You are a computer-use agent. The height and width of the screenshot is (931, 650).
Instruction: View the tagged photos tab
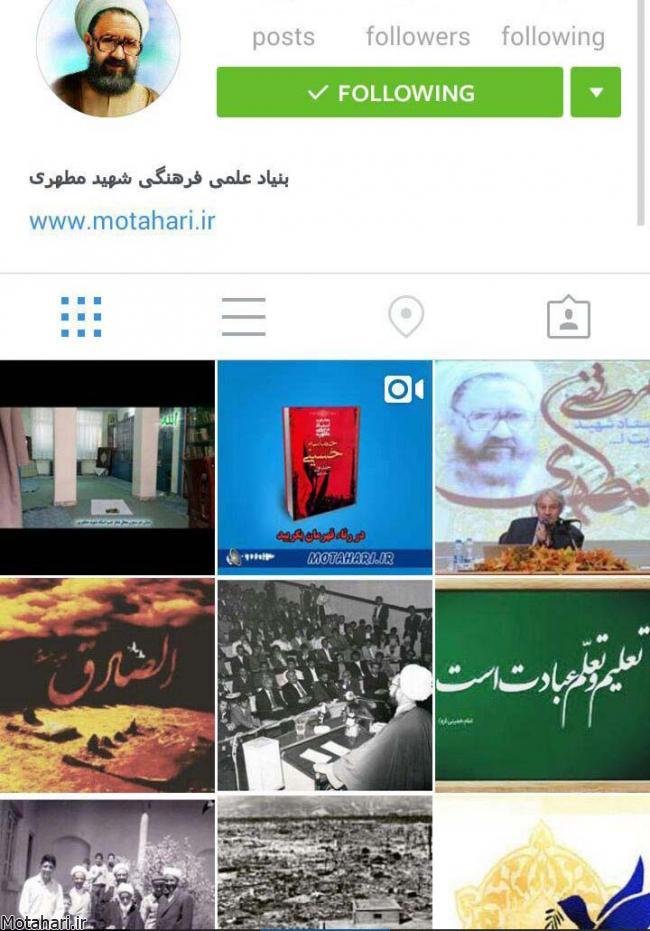pos(568,317)
